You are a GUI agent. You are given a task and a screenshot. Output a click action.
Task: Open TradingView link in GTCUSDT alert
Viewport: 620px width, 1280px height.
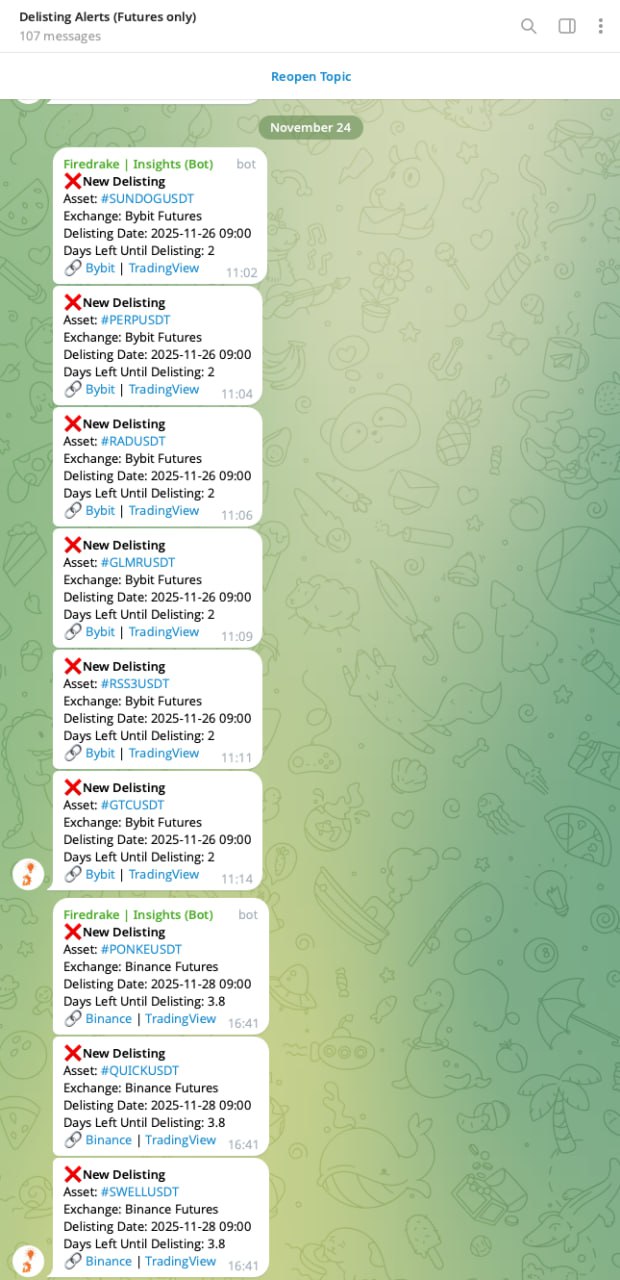click(x=164, y=874)
